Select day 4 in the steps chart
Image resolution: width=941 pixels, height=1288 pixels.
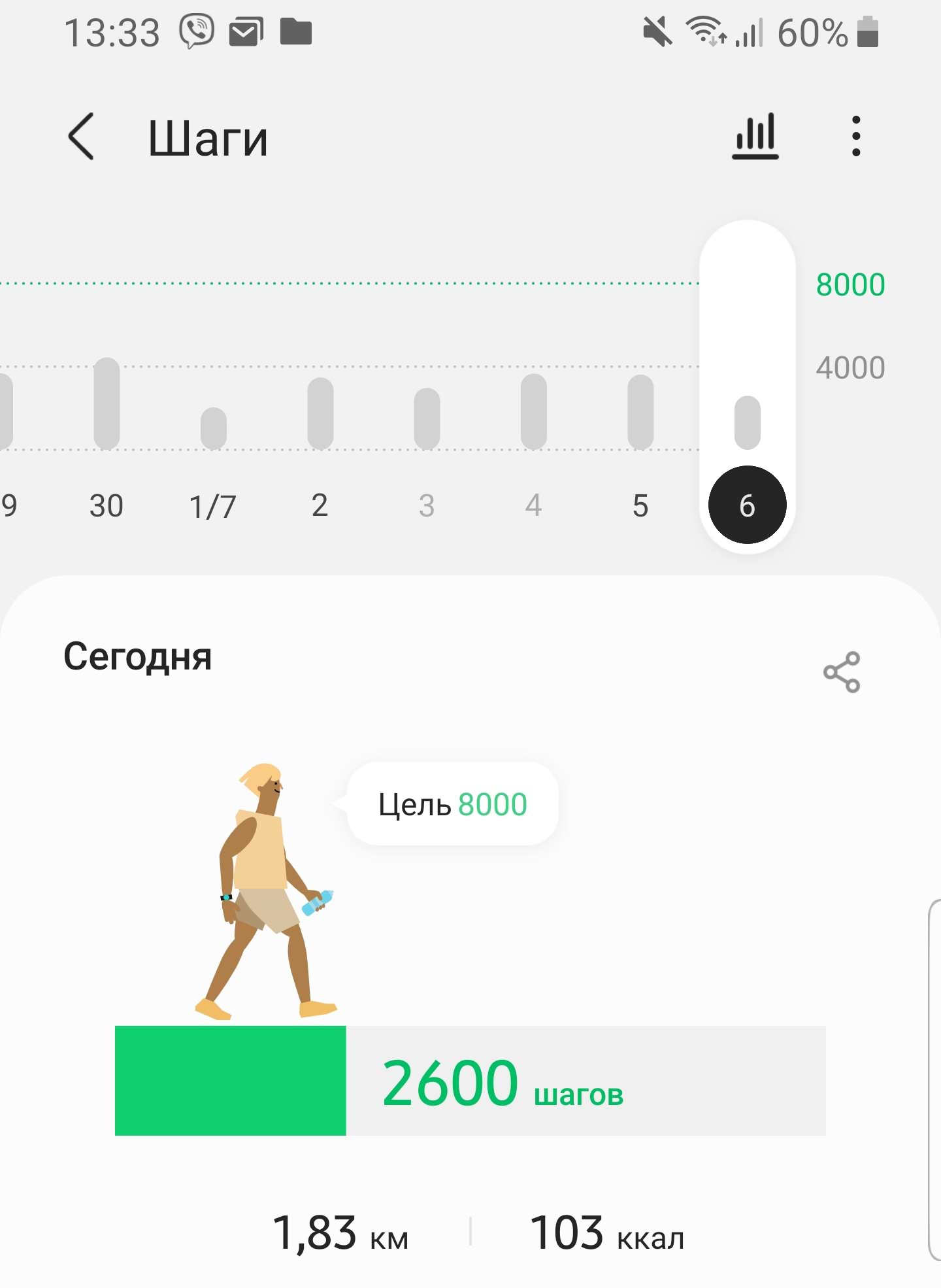point(533,505)
